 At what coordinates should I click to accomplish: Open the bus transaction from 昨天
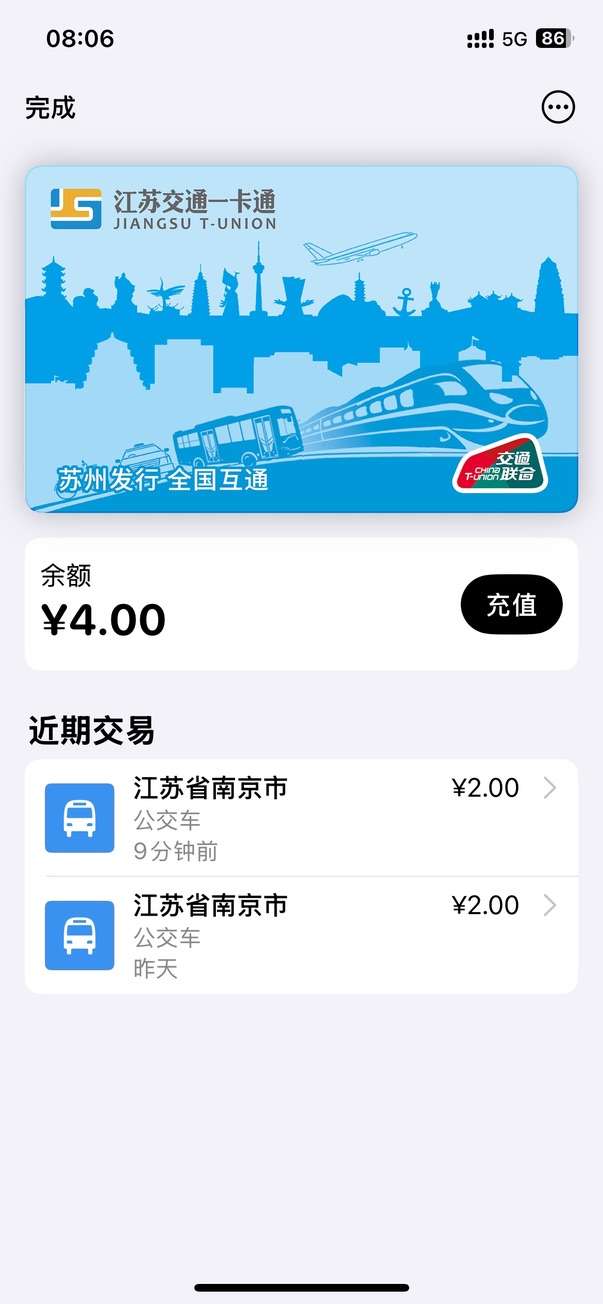coord(300,936)
